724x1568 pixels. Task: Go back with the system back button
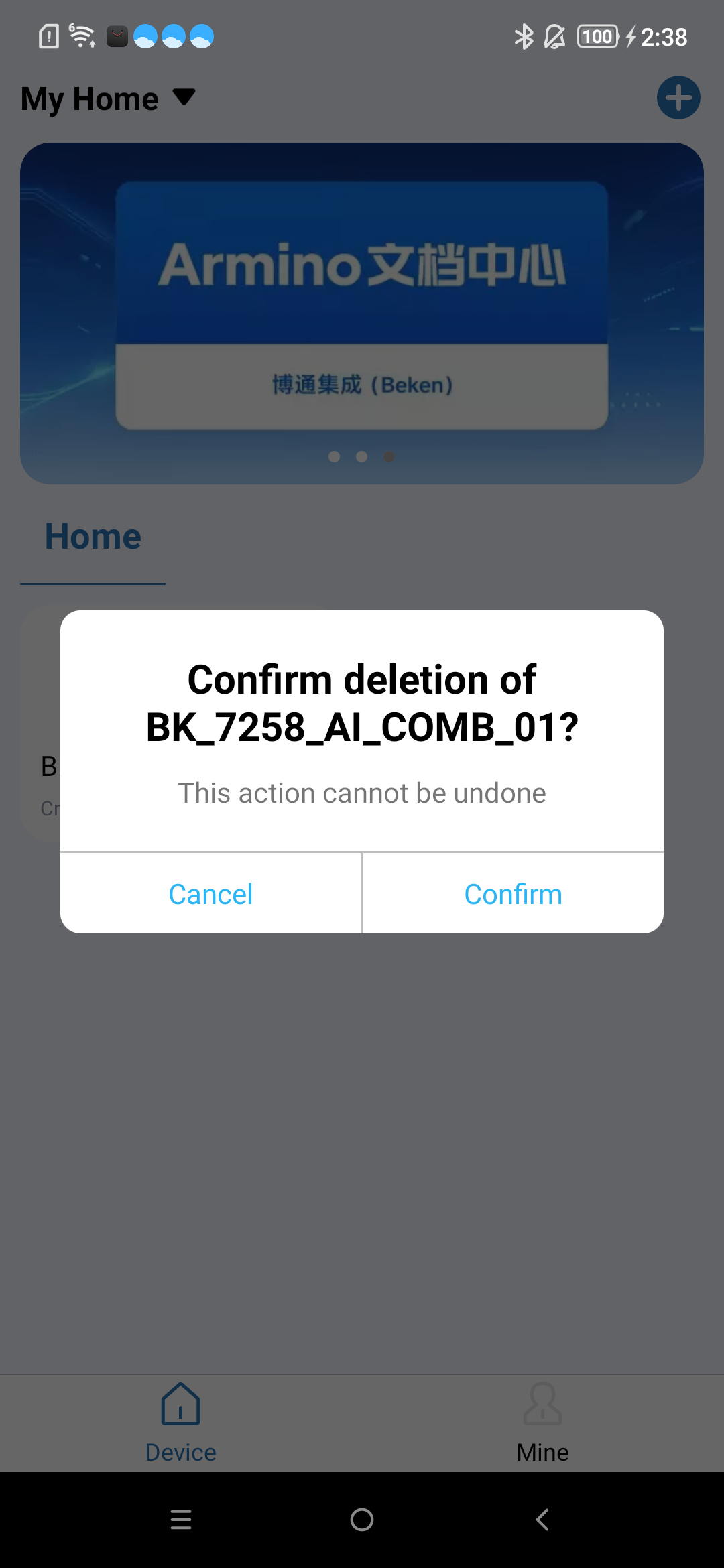click(x=543, y=1520)
